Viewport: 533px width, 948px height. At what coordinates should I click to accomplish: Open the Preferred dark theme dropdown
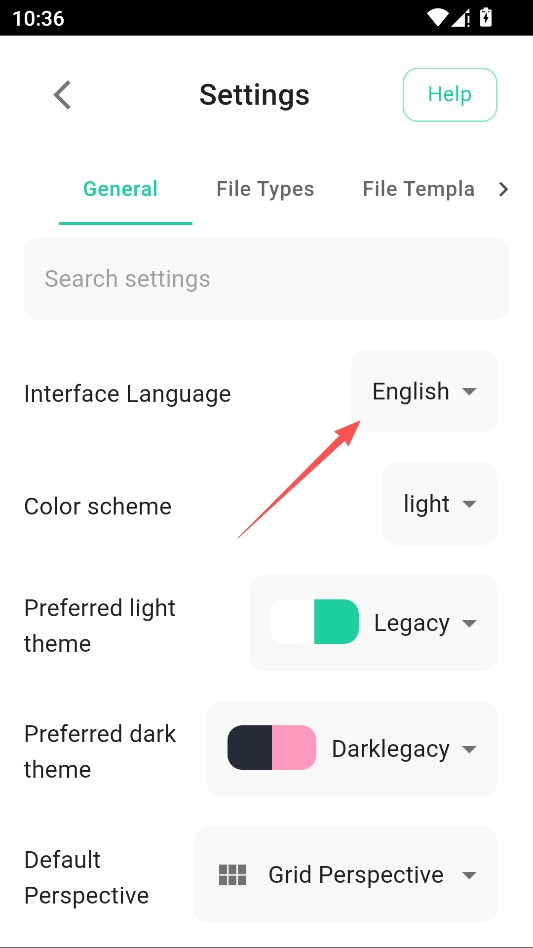352,748
